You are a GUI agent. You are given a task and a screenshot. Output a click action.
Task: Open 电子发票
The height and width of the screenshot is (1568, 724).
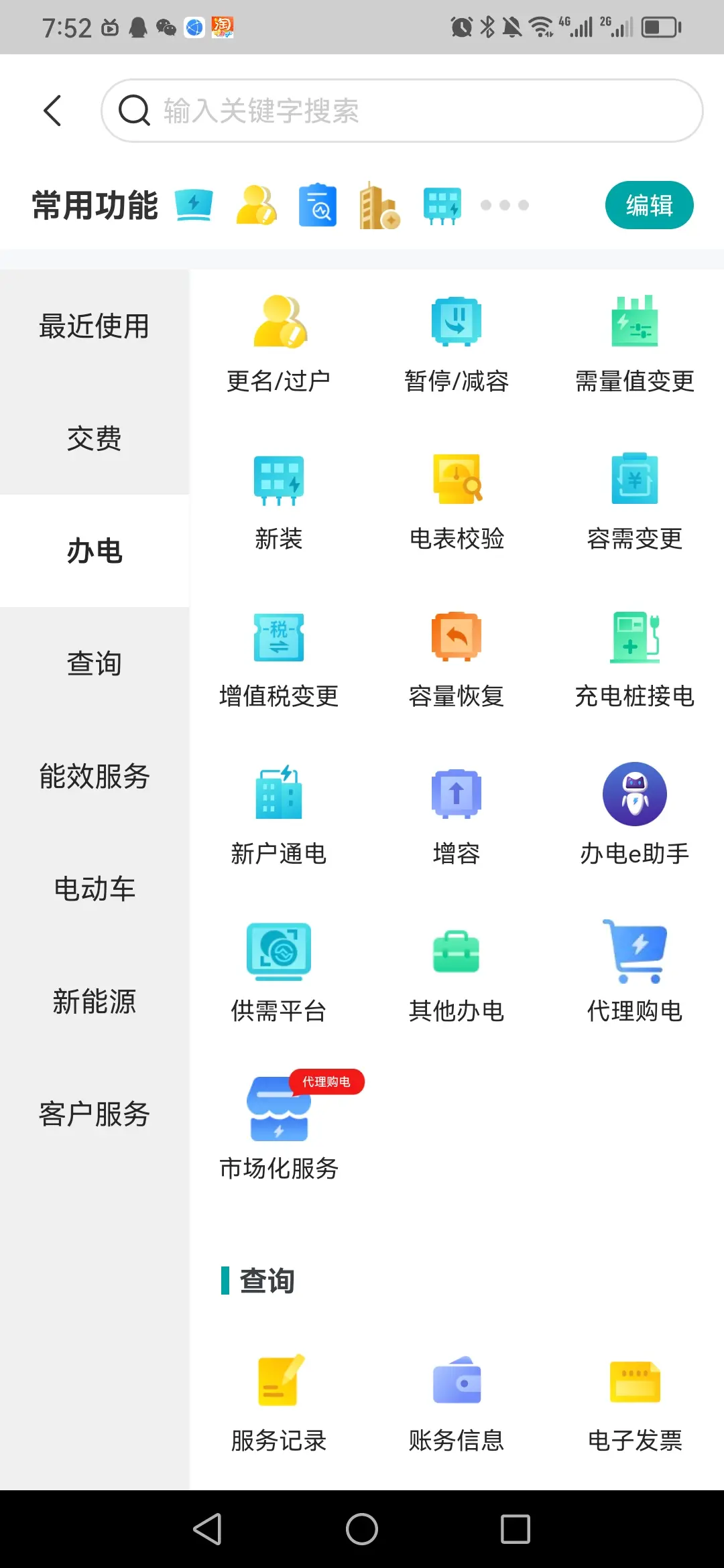pos(635,1403)
